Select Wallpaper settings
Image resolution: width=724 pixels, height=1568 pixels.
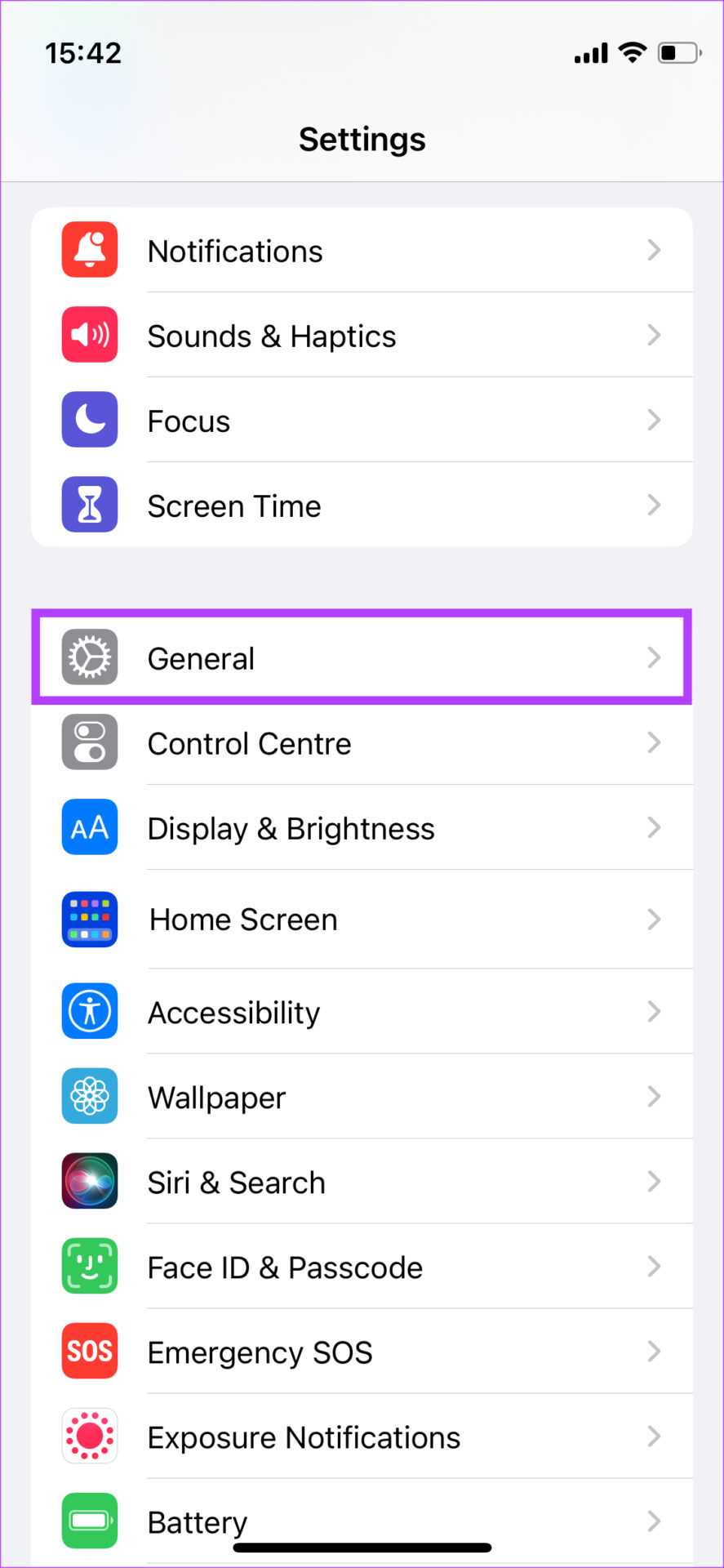362,1097
